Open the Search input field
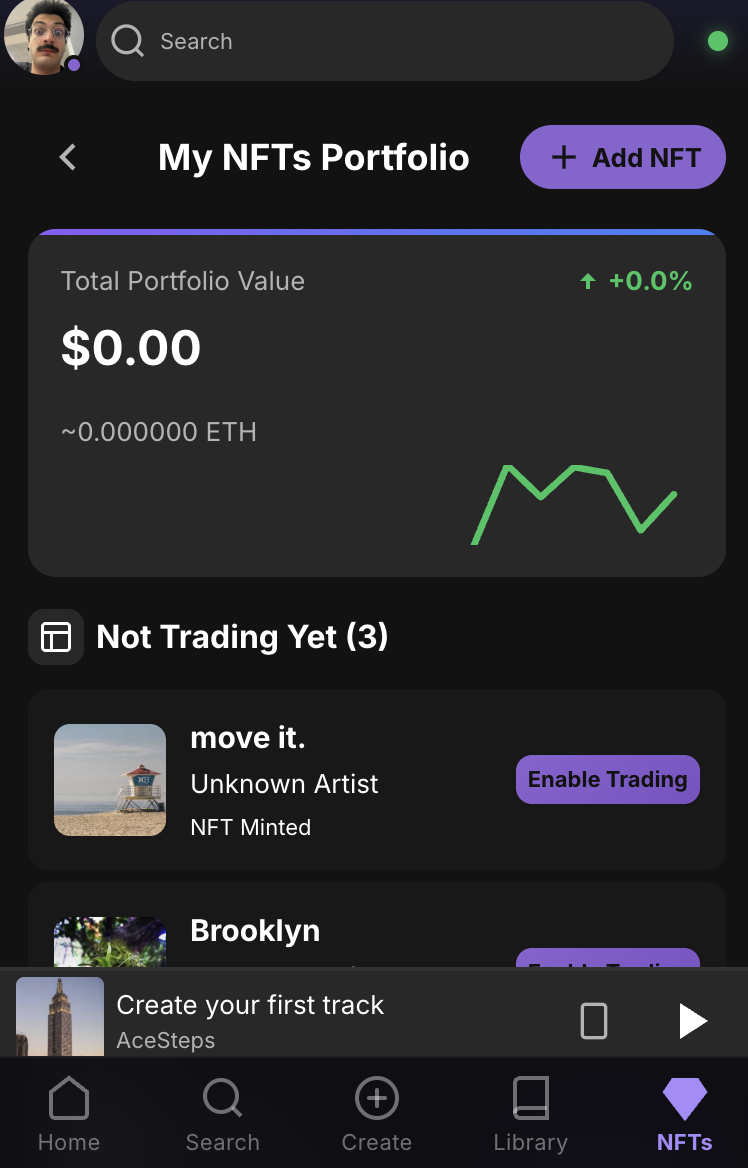Screen dimensions: 748x1168 [x=385, y=41]
